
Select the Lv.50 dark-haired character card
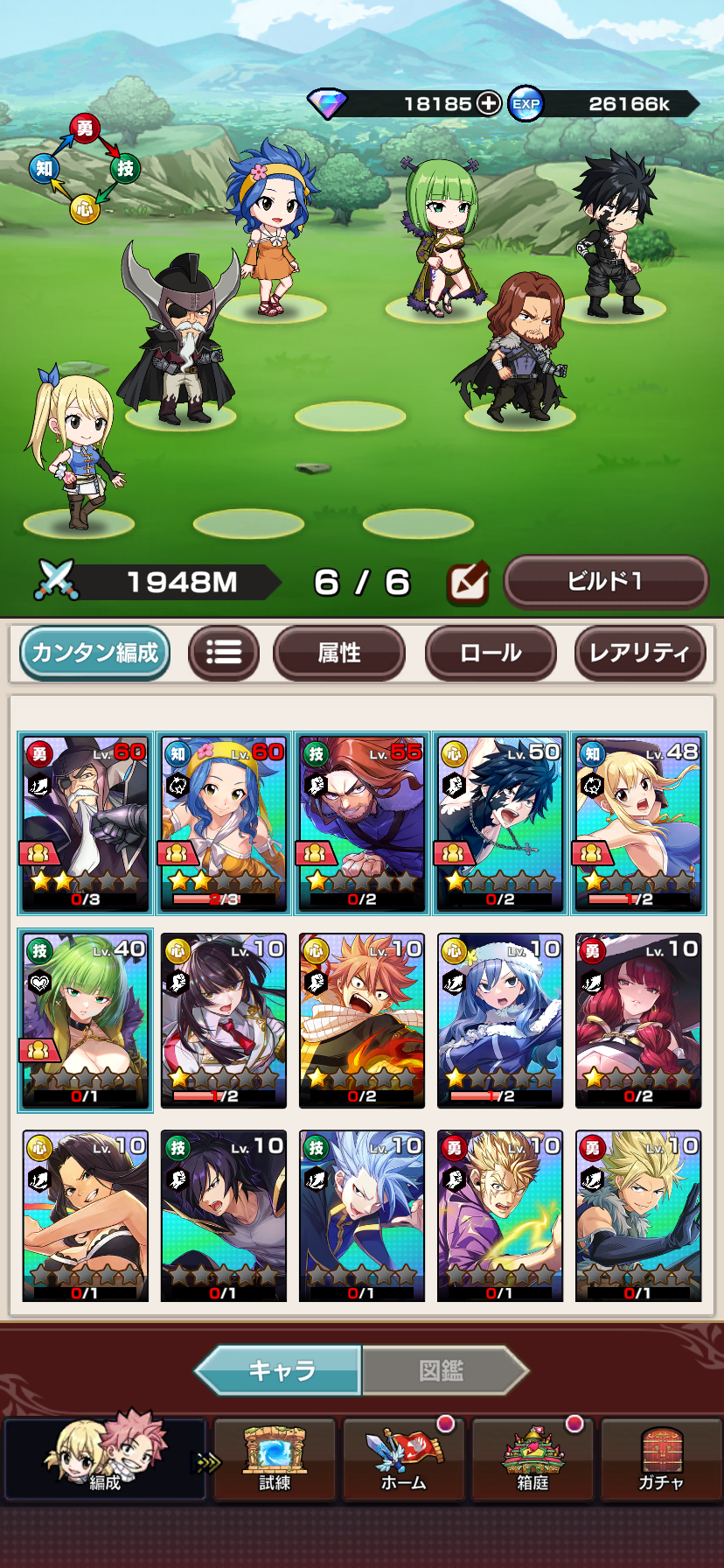tap(499, 822)
